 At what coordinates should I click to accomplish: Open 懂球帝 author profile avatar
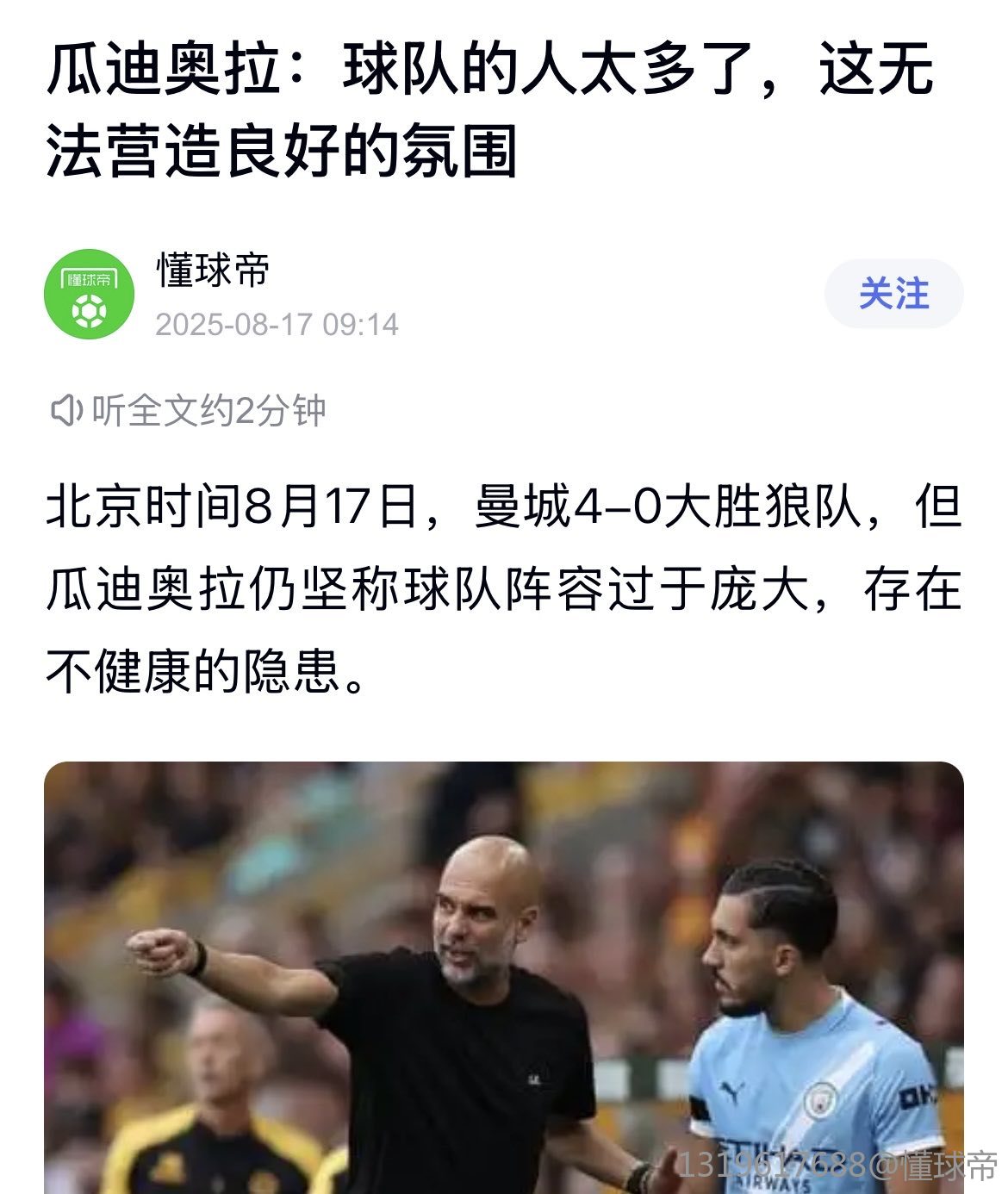click(x=89, y=294)
